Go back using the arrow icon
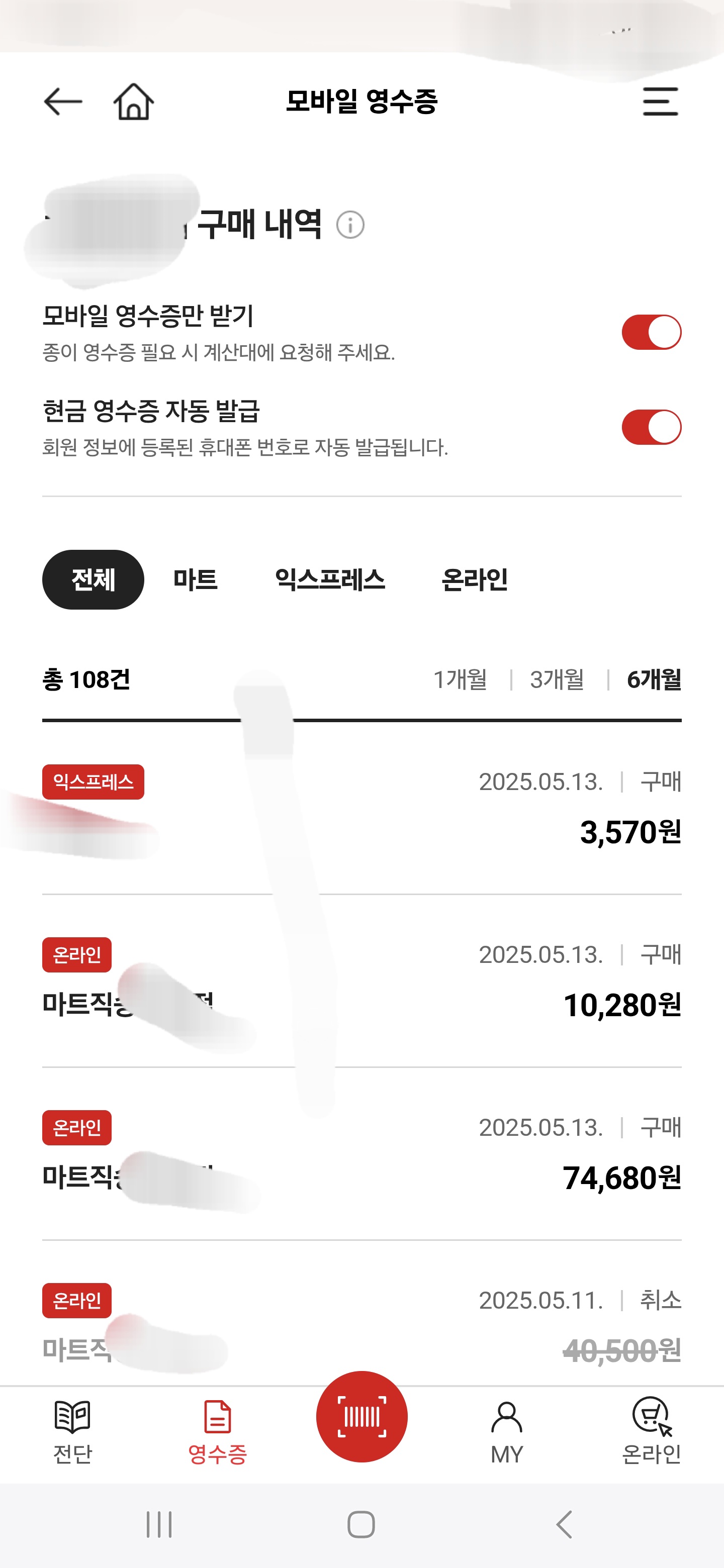Screen dimensions: 724x1568 click(x=63, y=102)
